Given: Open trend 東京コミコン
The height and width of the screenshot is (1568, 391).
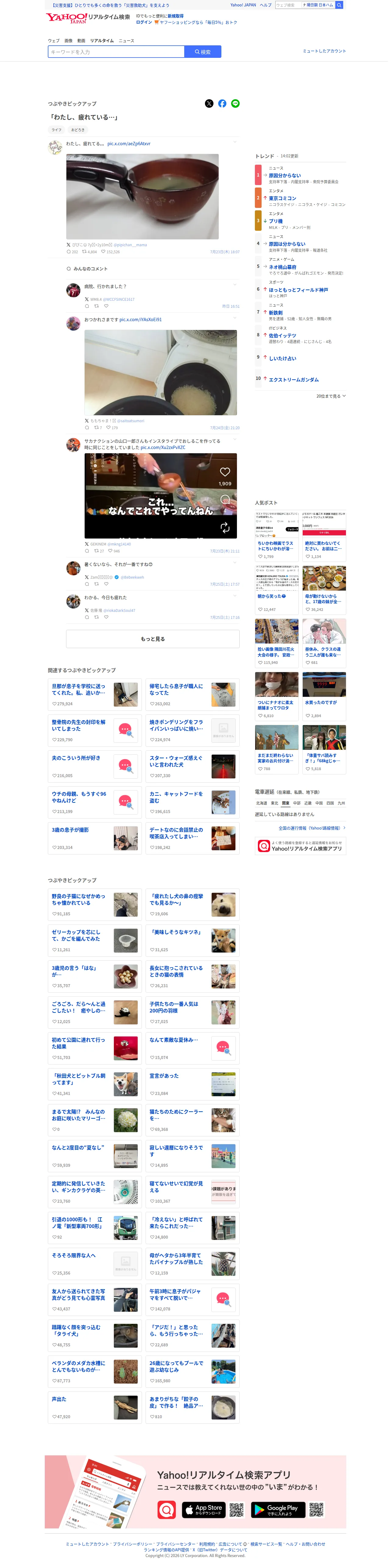Looking at the screenshot, I should [283, 198].
